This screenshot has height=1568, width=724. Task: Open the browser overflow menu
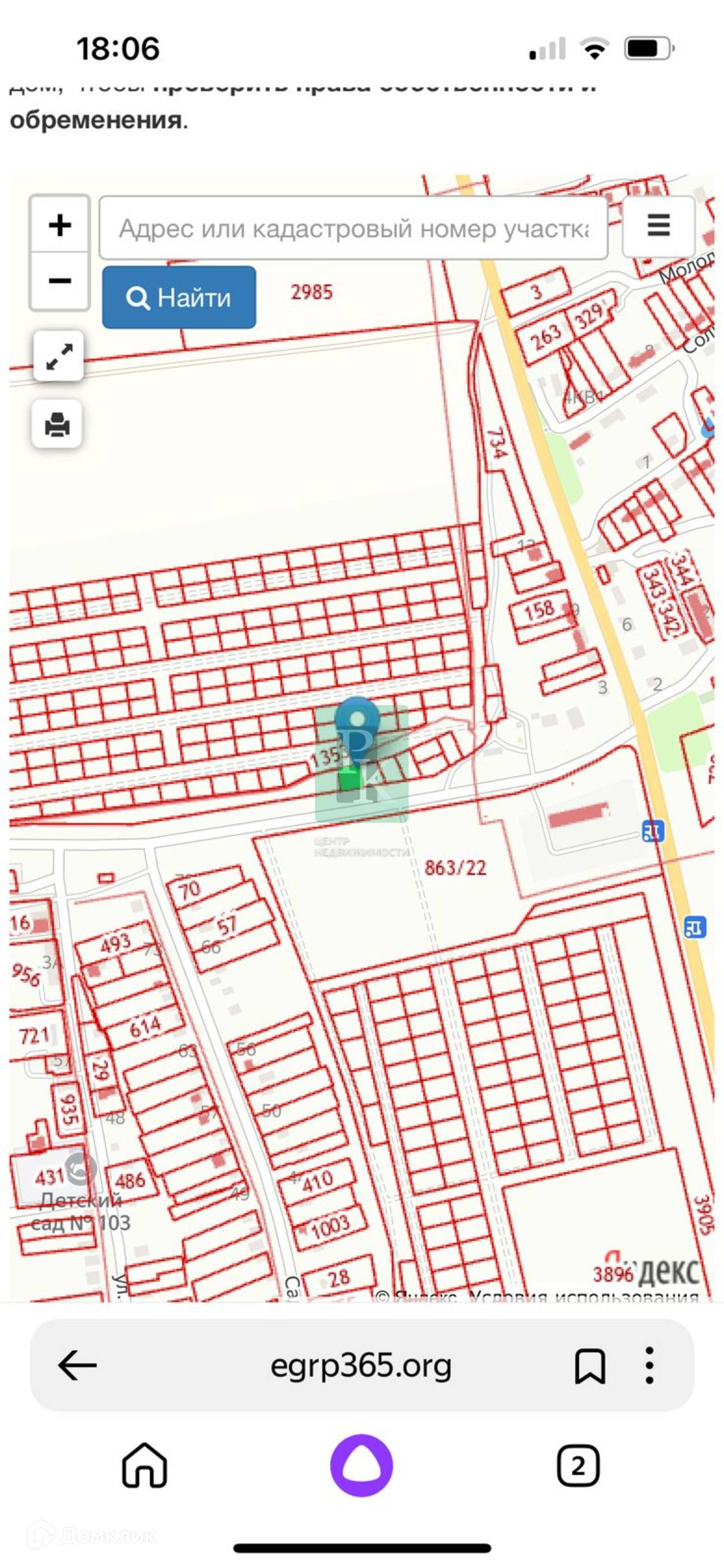tap(649, 1365)
